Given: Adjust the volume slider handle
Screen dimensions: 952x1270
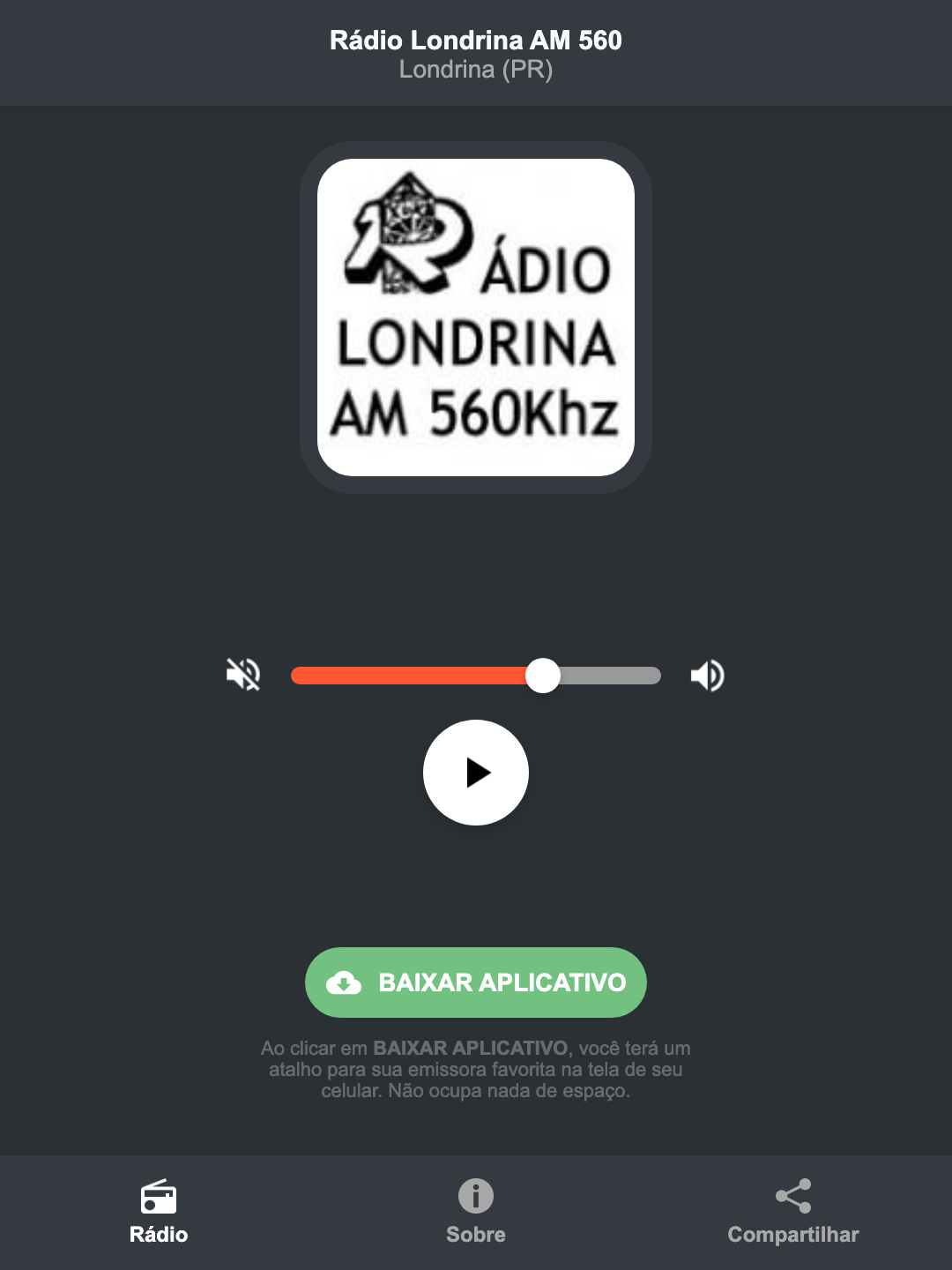Looking at the screenshot, I should [x=544, y=675].
